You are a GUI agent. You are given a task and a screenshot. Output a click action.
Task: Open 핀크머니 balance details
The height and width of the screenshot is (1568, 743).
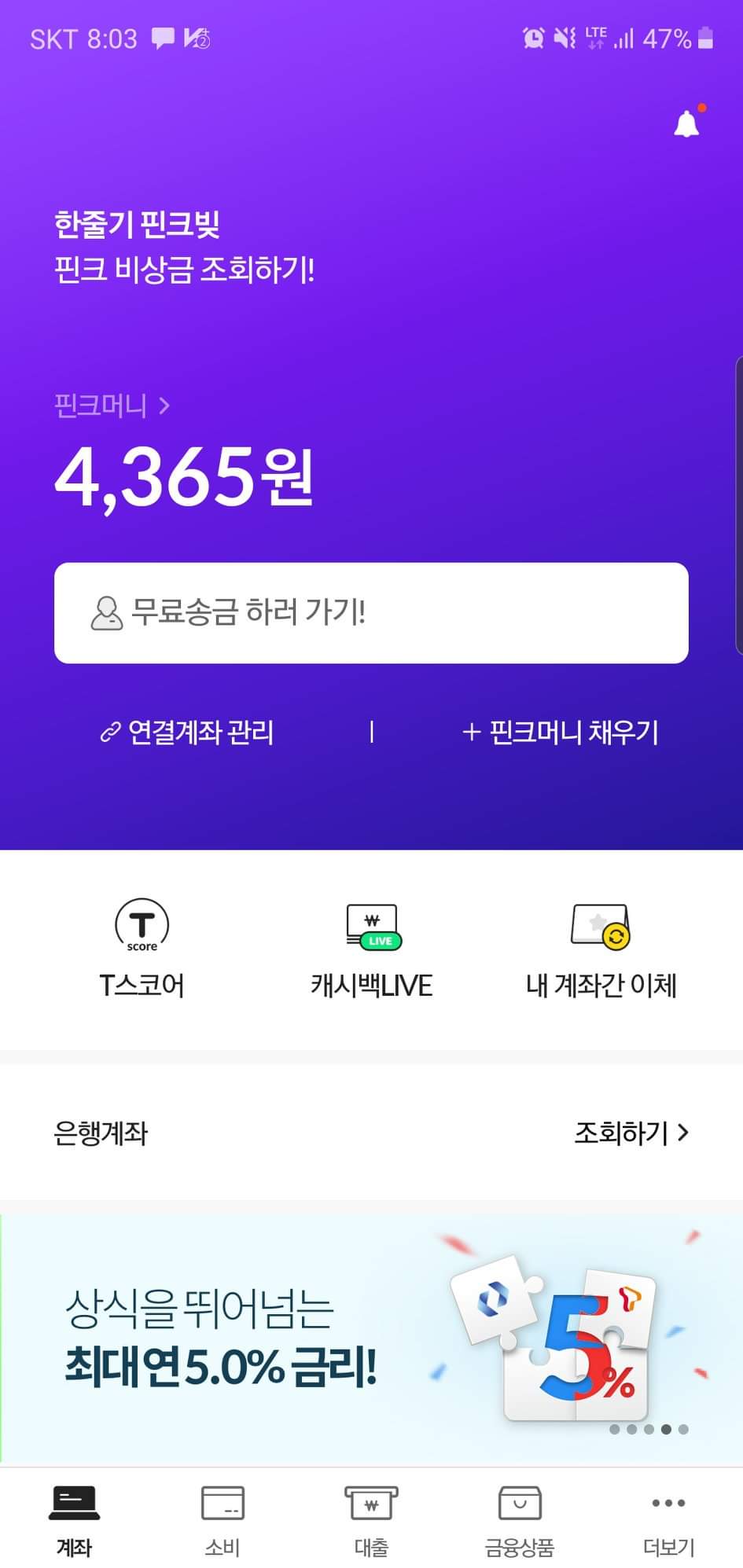pos(112,406)
